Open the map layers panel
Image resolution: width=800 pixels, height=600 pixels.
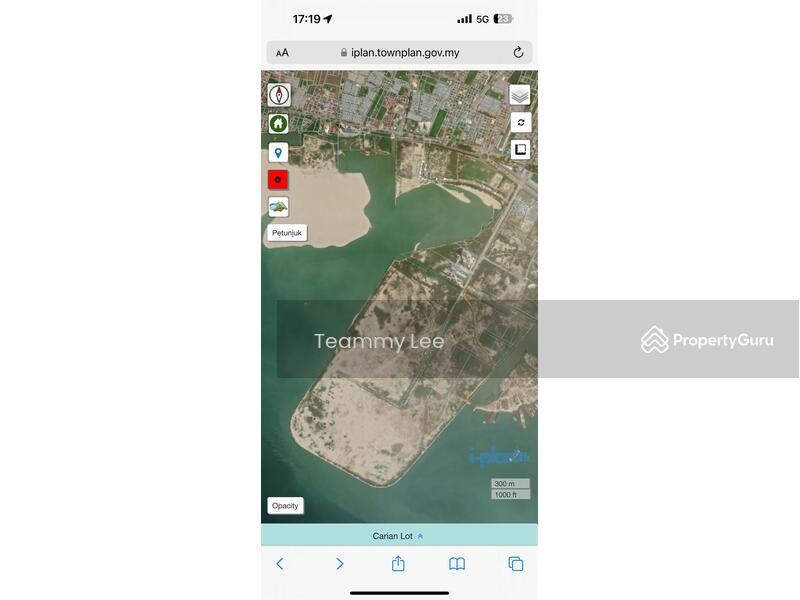coord(520,95)
